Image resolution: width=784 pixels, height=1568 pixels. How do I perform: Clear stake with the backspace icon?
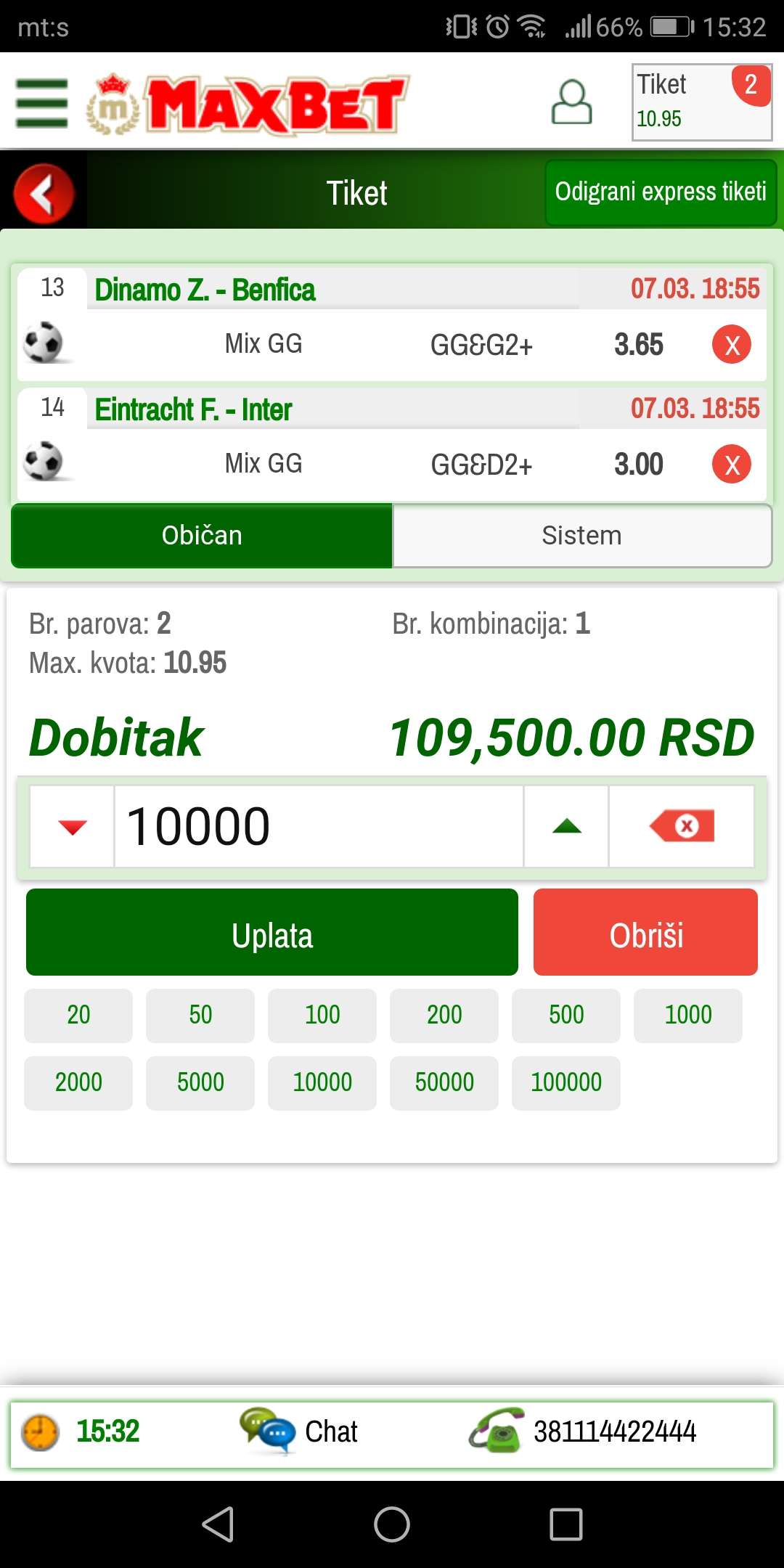[682, 826]
